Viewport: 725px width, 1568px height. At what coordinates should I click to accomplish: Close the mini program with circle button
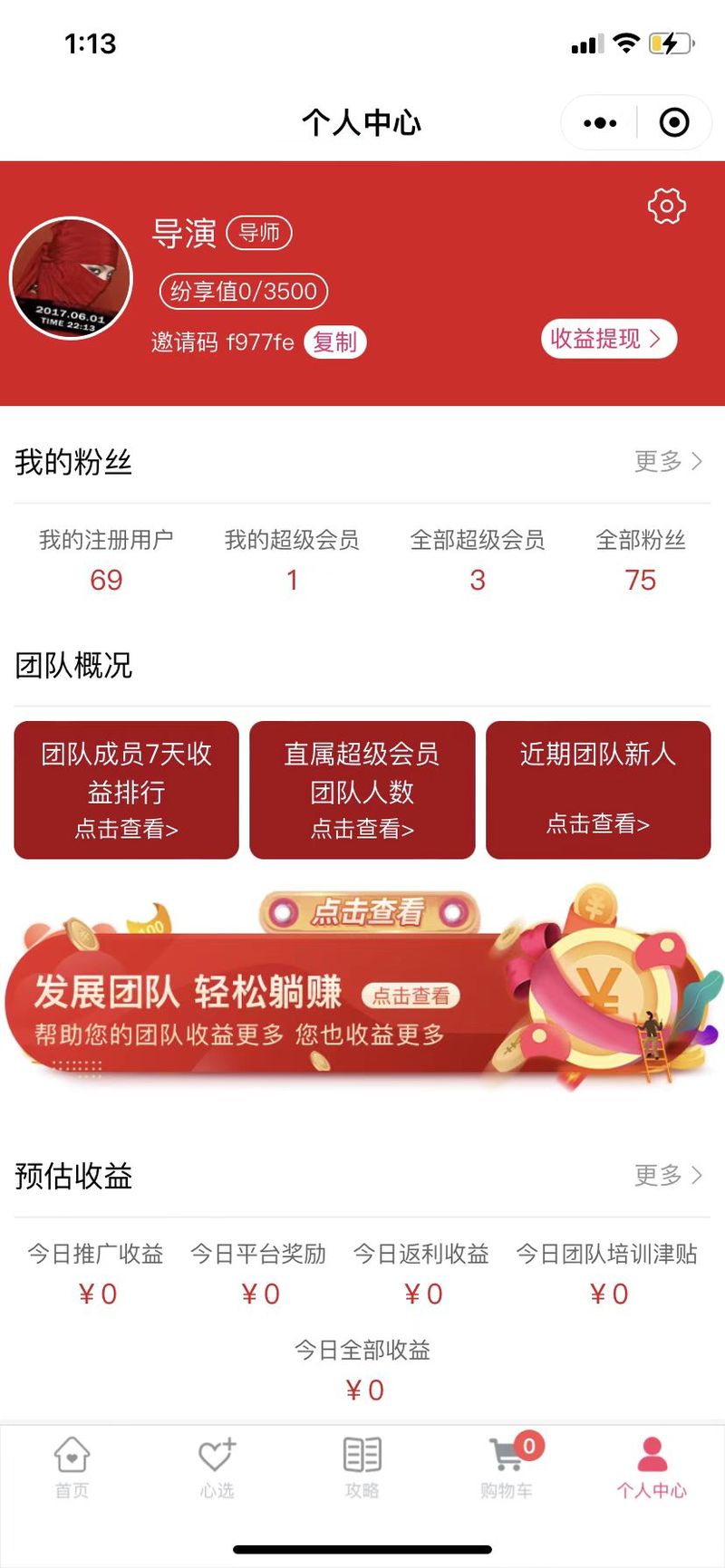pos(673,122)
